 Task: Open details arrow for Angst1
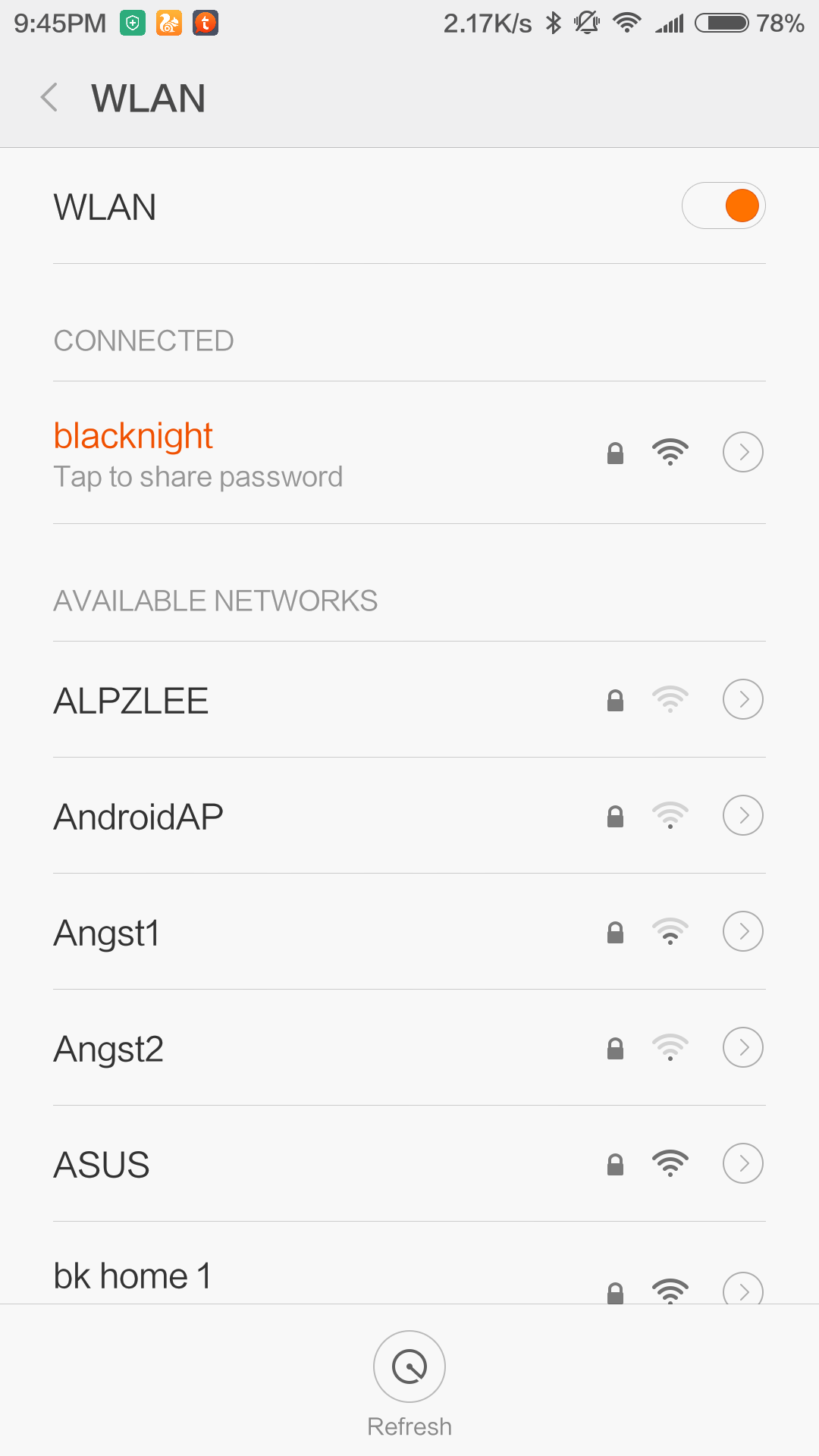tap(742, 931)
